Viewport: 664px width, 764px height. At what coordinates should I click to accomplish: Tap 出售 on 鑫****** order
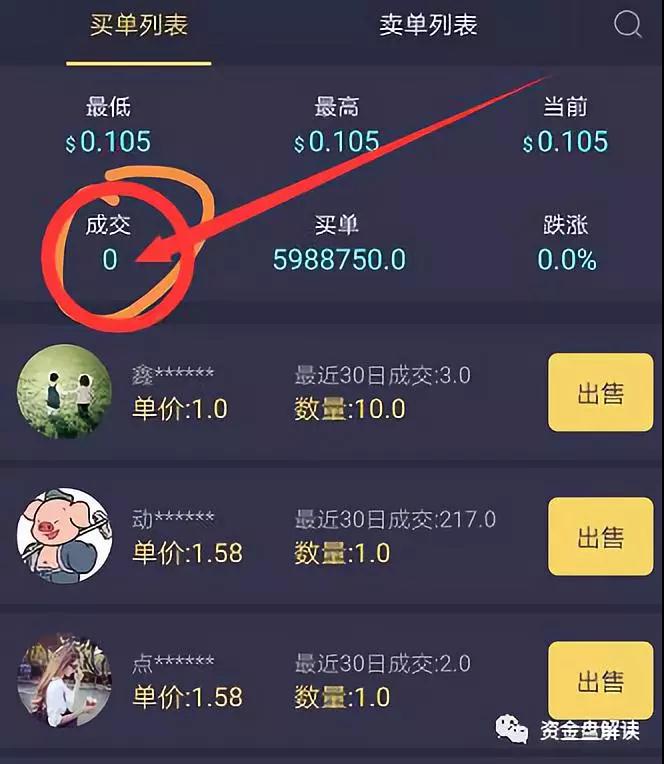tap(600, 393)
